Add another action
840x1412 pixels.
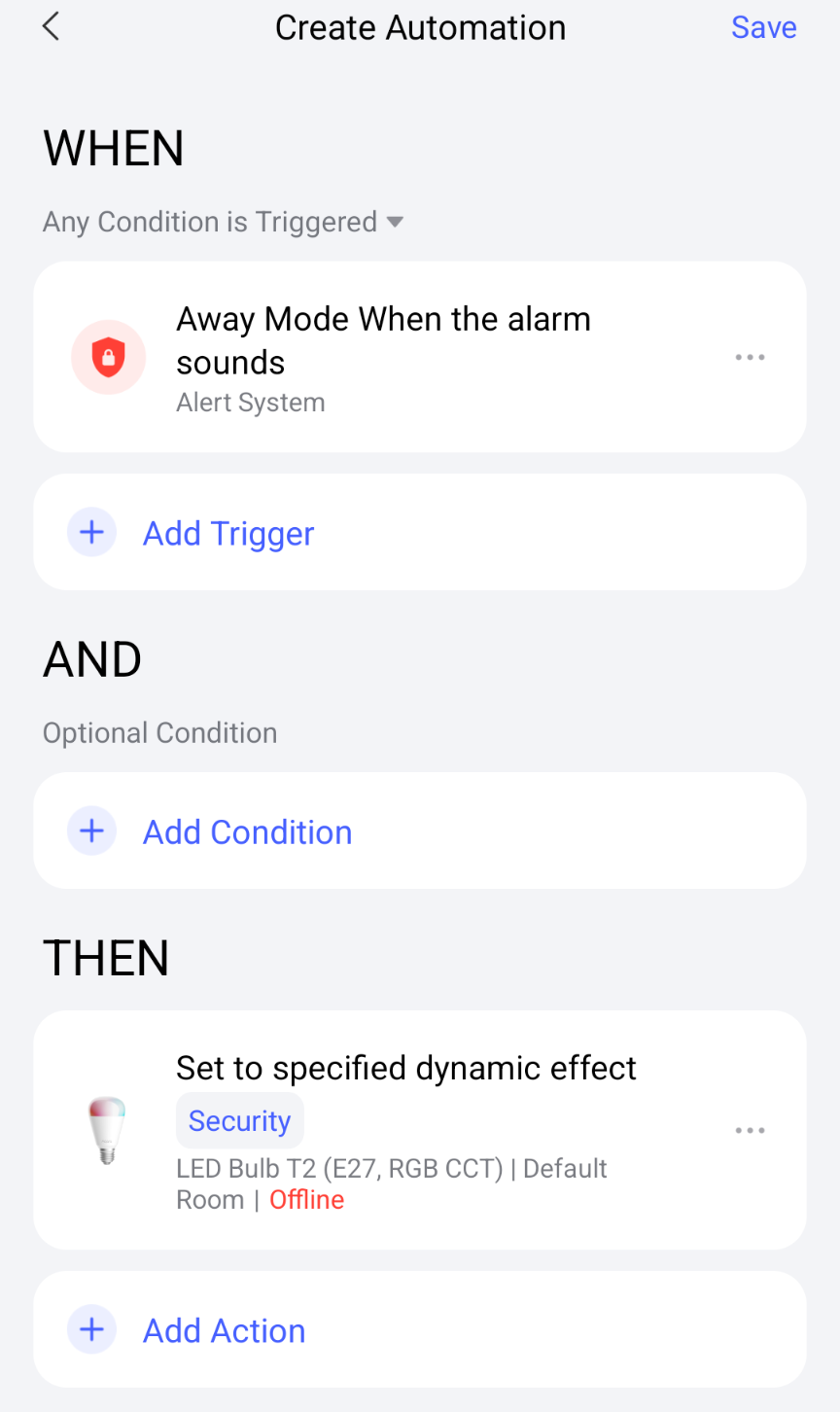click(x=224, y=1330)
